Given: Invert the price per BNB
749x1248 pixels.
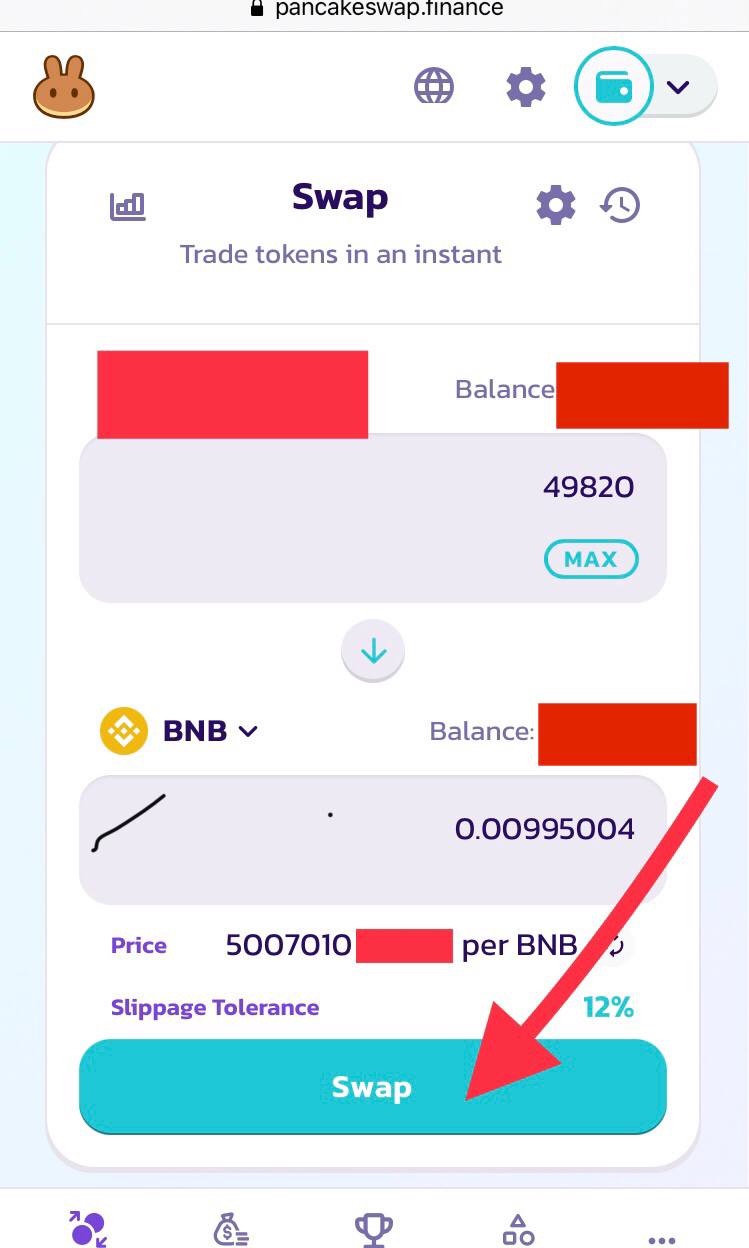Looking at the screenshot, I should tap(614, 946).
